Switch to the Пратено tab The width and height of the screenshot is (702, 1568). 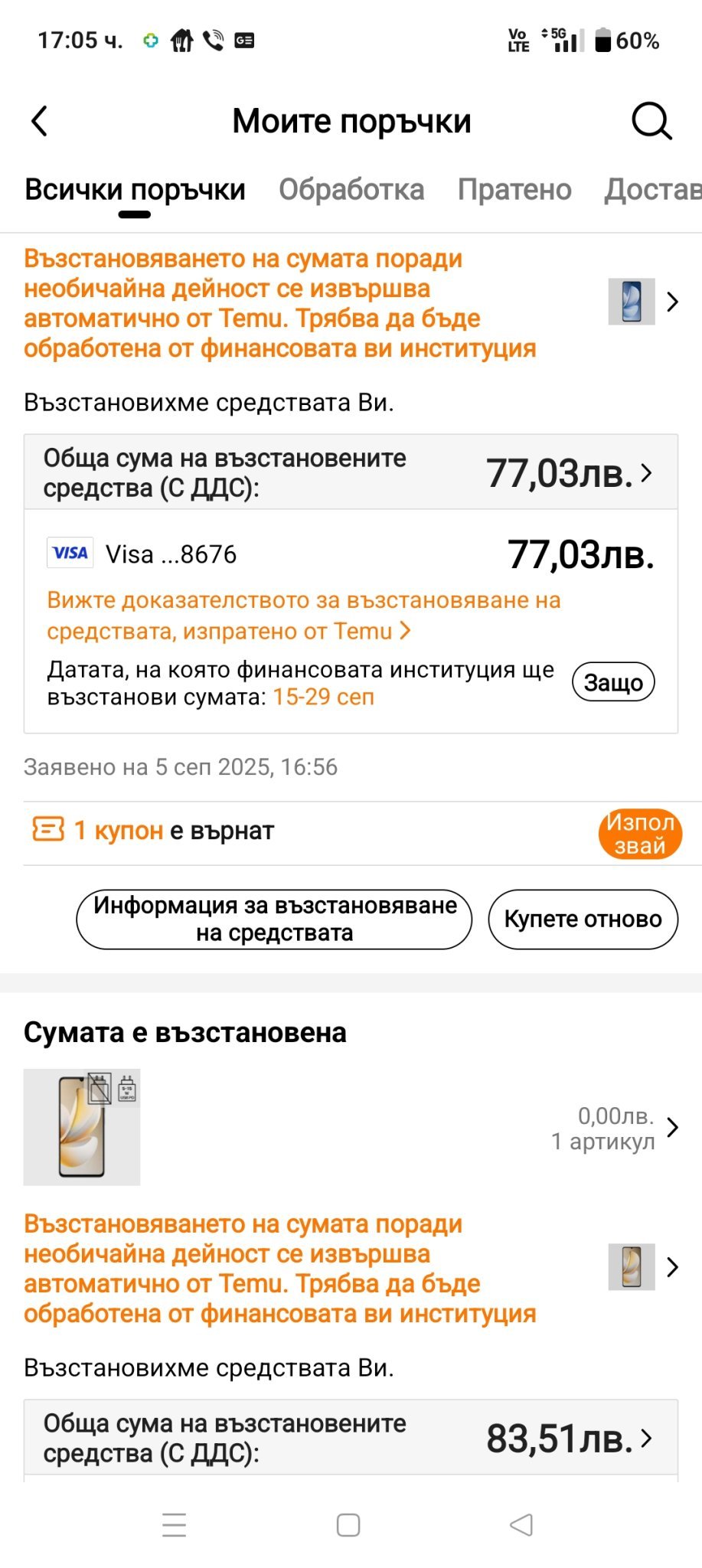[x=514, y=190]
